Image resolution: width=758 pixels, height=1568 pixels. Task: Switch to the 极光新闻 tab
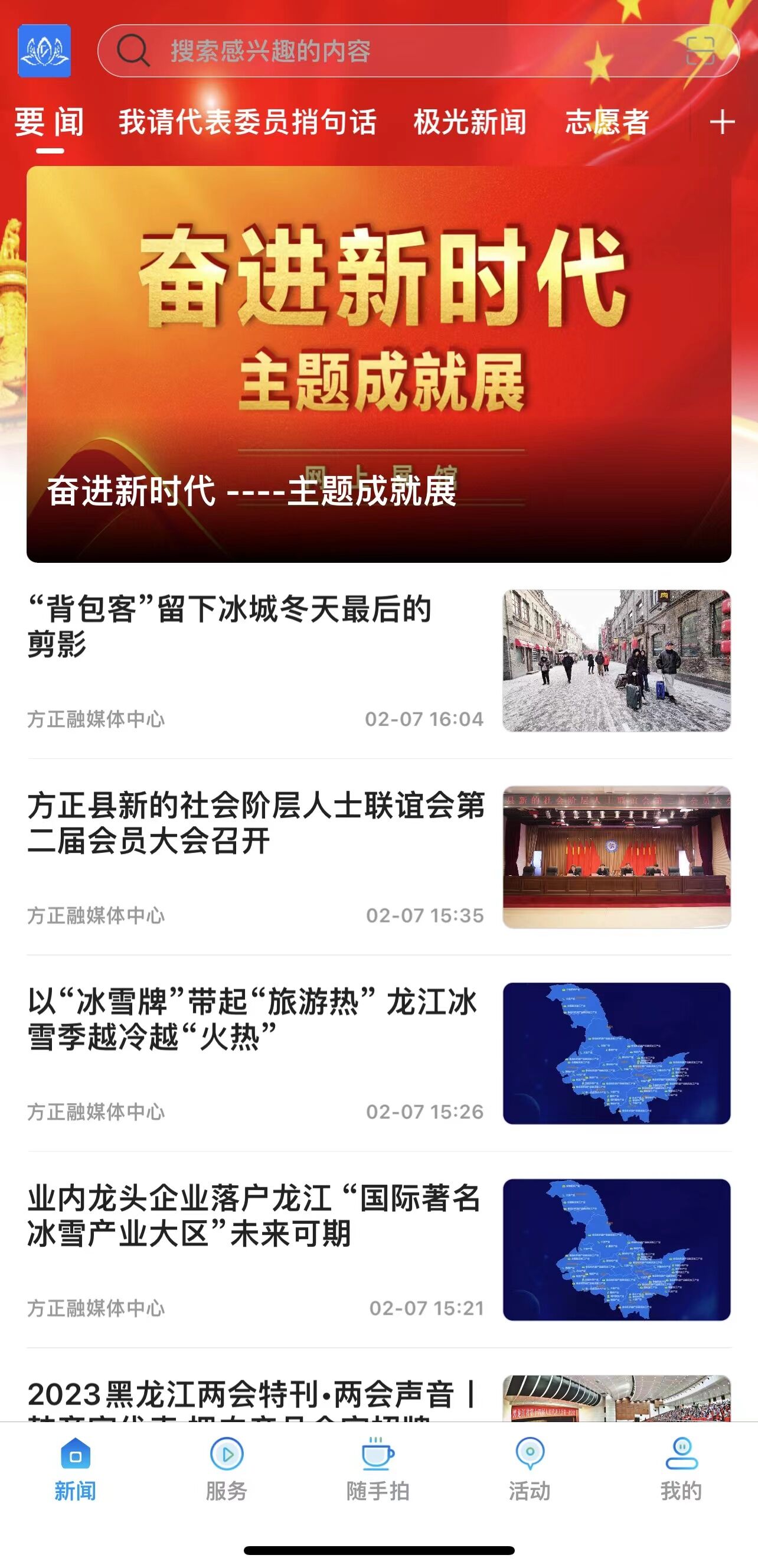click(470, 122)
